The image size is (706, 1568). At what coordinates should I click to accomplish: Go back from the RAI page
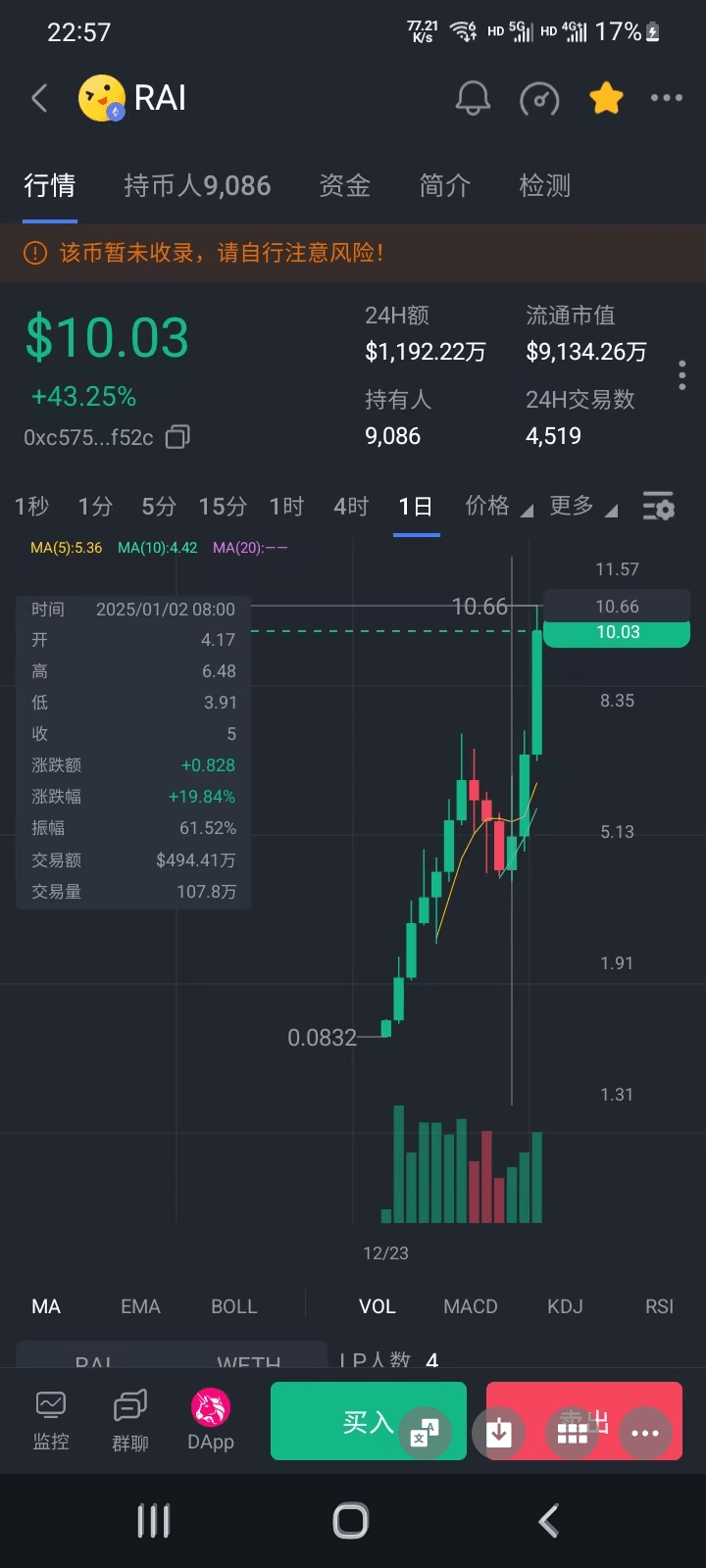(39, 98)
